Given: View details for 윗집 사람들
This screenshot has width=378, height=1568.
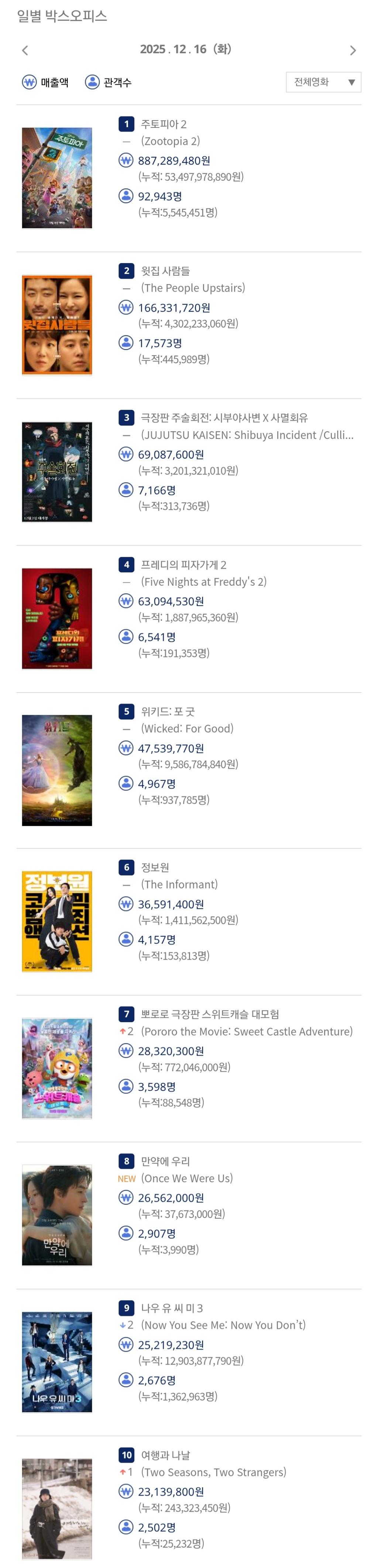Looking at the screenshot, I should coord(165,271).
